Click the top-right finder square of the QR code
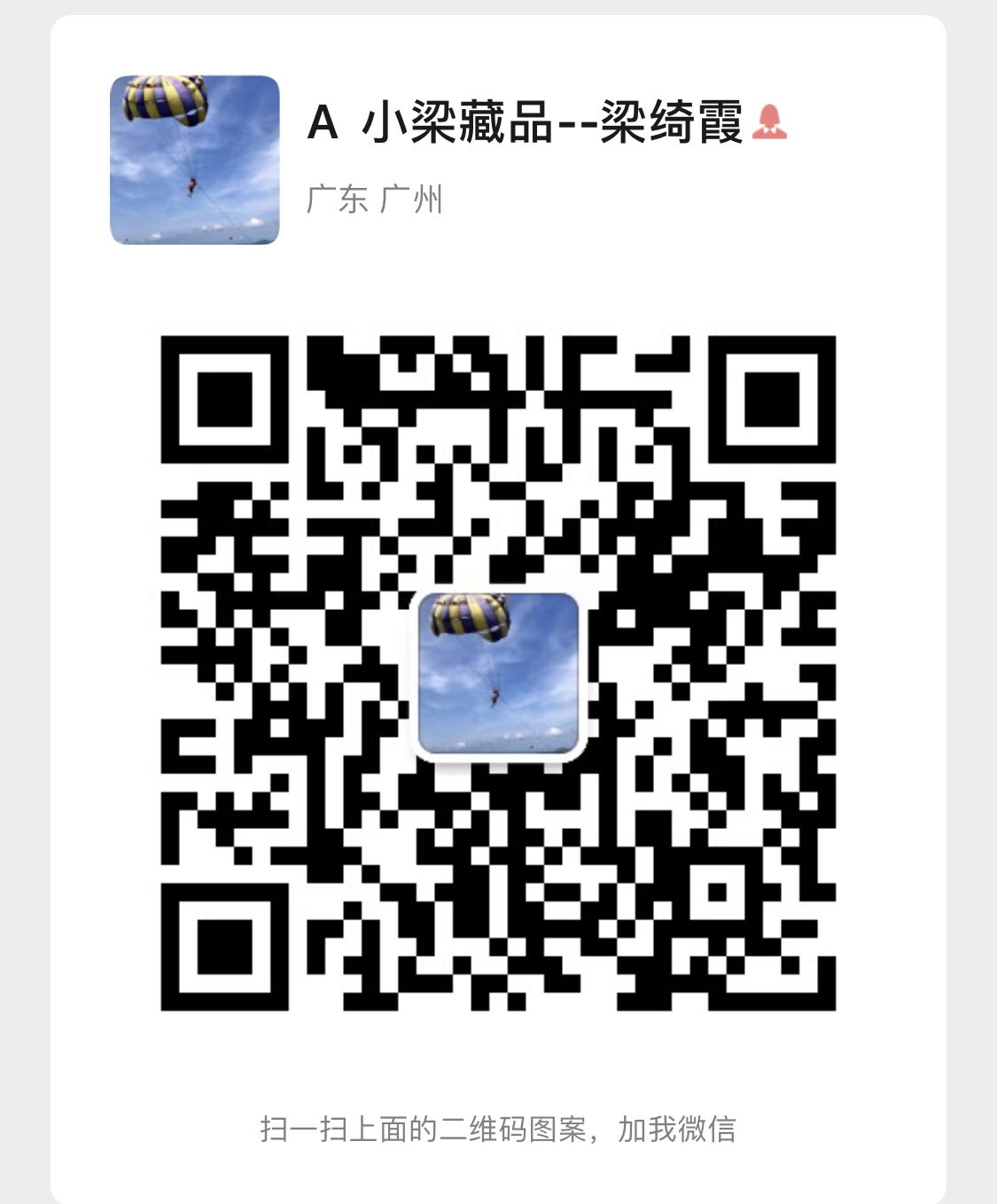997x1204 pixels. (770, 400)
